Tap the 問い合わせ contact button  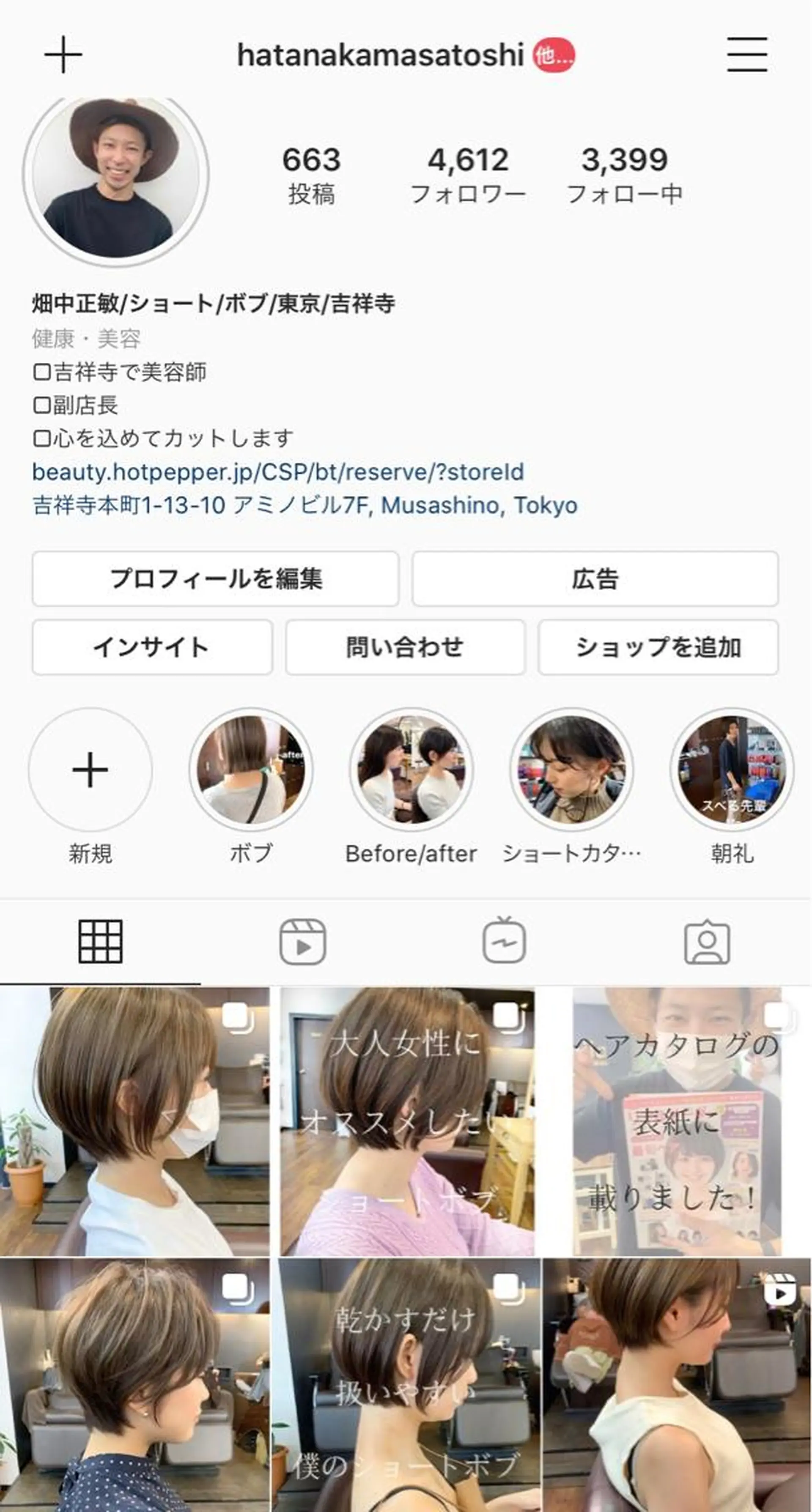coord(405,647)
